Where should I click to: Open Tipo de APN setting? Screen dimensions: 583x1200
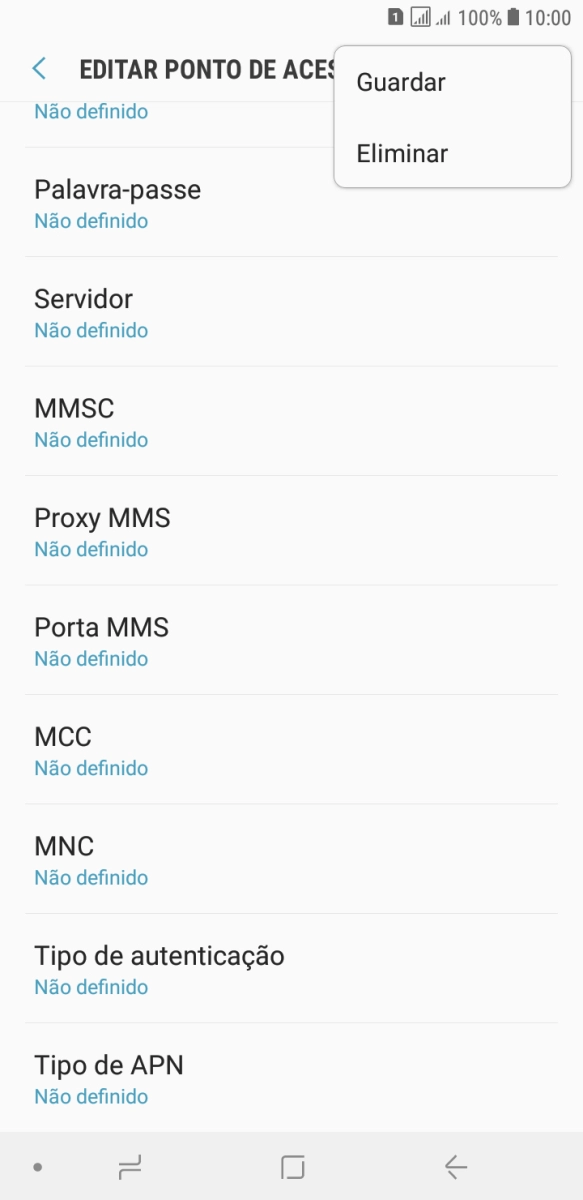pyautogui.click(x=291, y=1078)
